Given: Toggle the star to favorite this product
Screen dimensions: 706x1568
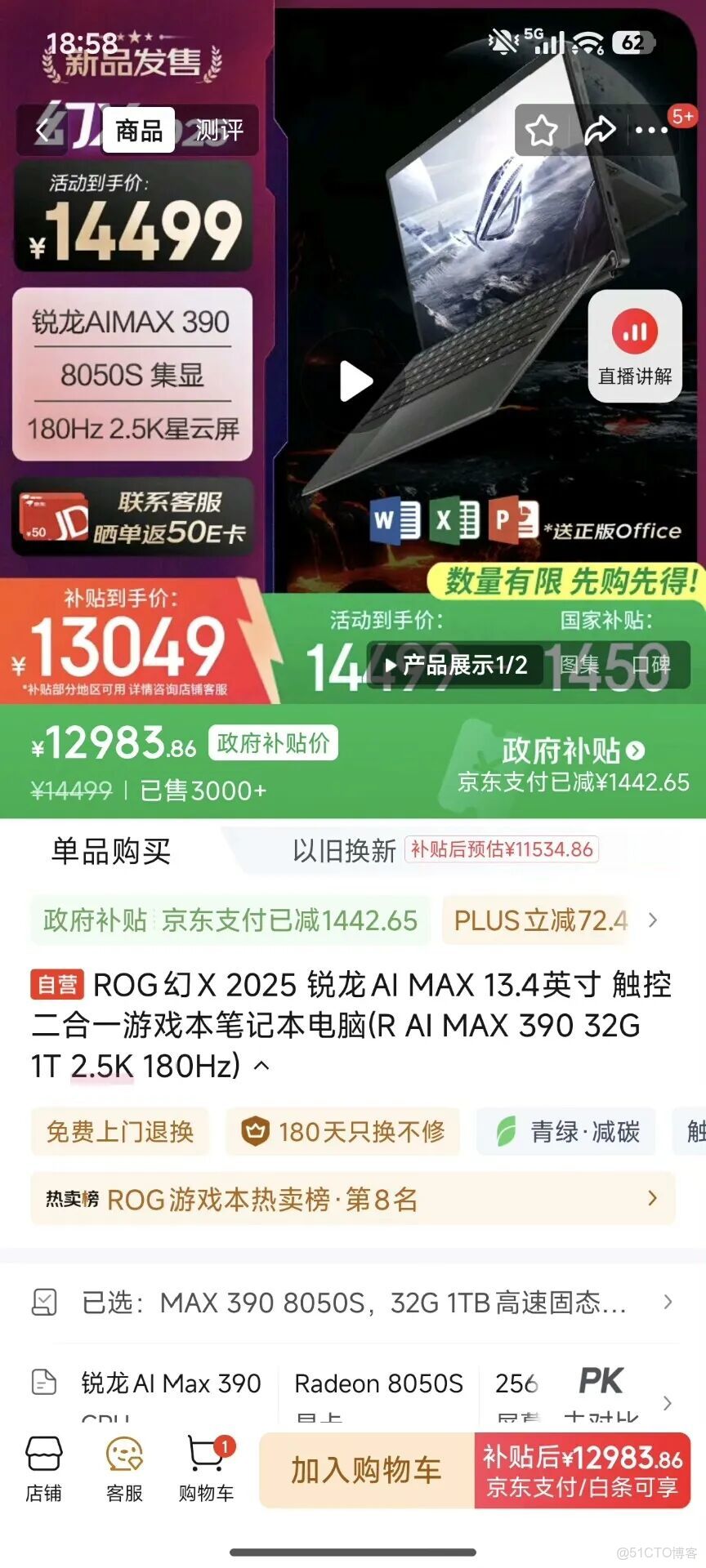Looking at the screenshot, I should point(541,129).
